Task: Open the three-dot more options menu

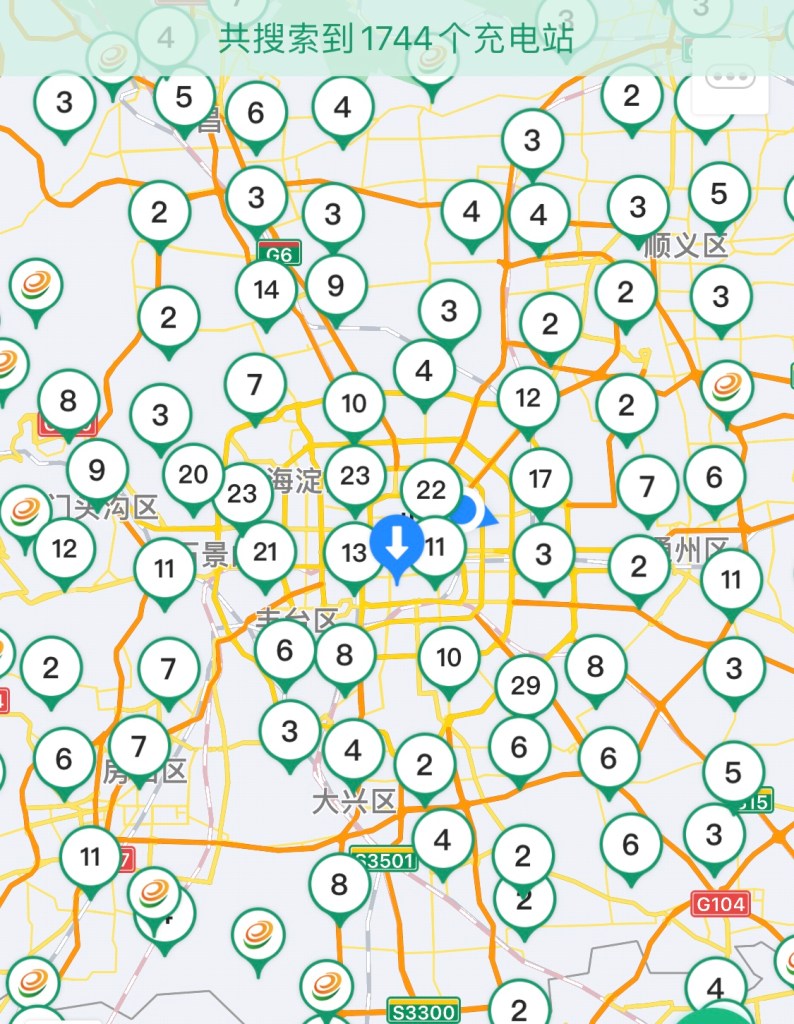Action: point(735,77)
